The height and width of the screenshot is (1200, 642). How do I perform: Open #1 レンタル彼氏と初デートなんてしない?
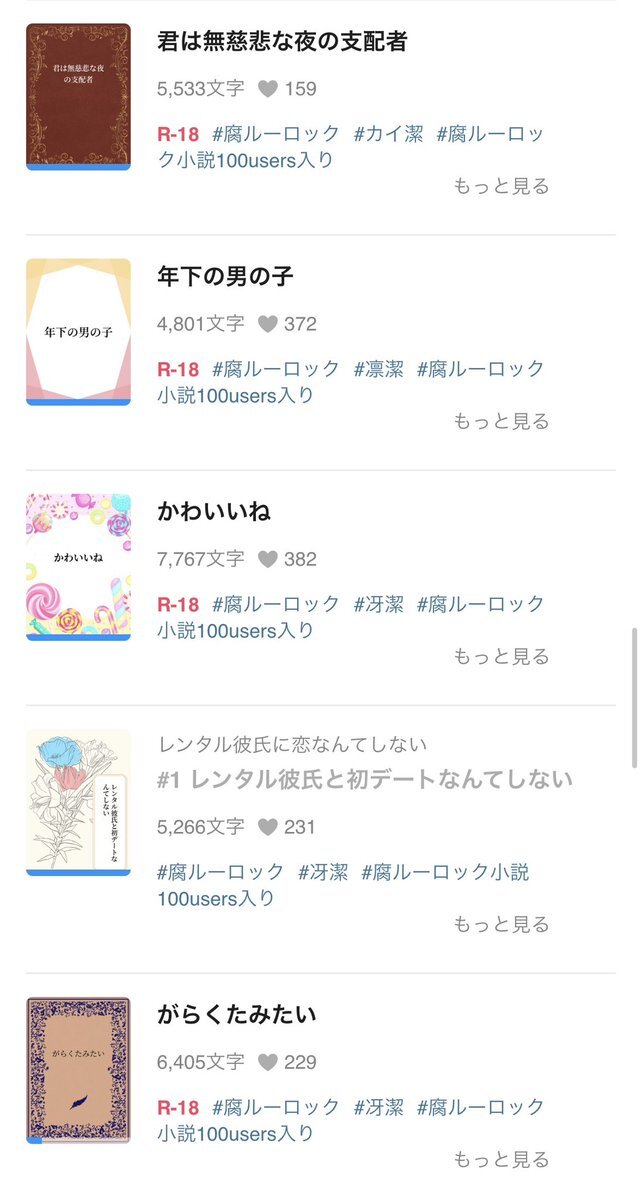[x=365, y=779]
